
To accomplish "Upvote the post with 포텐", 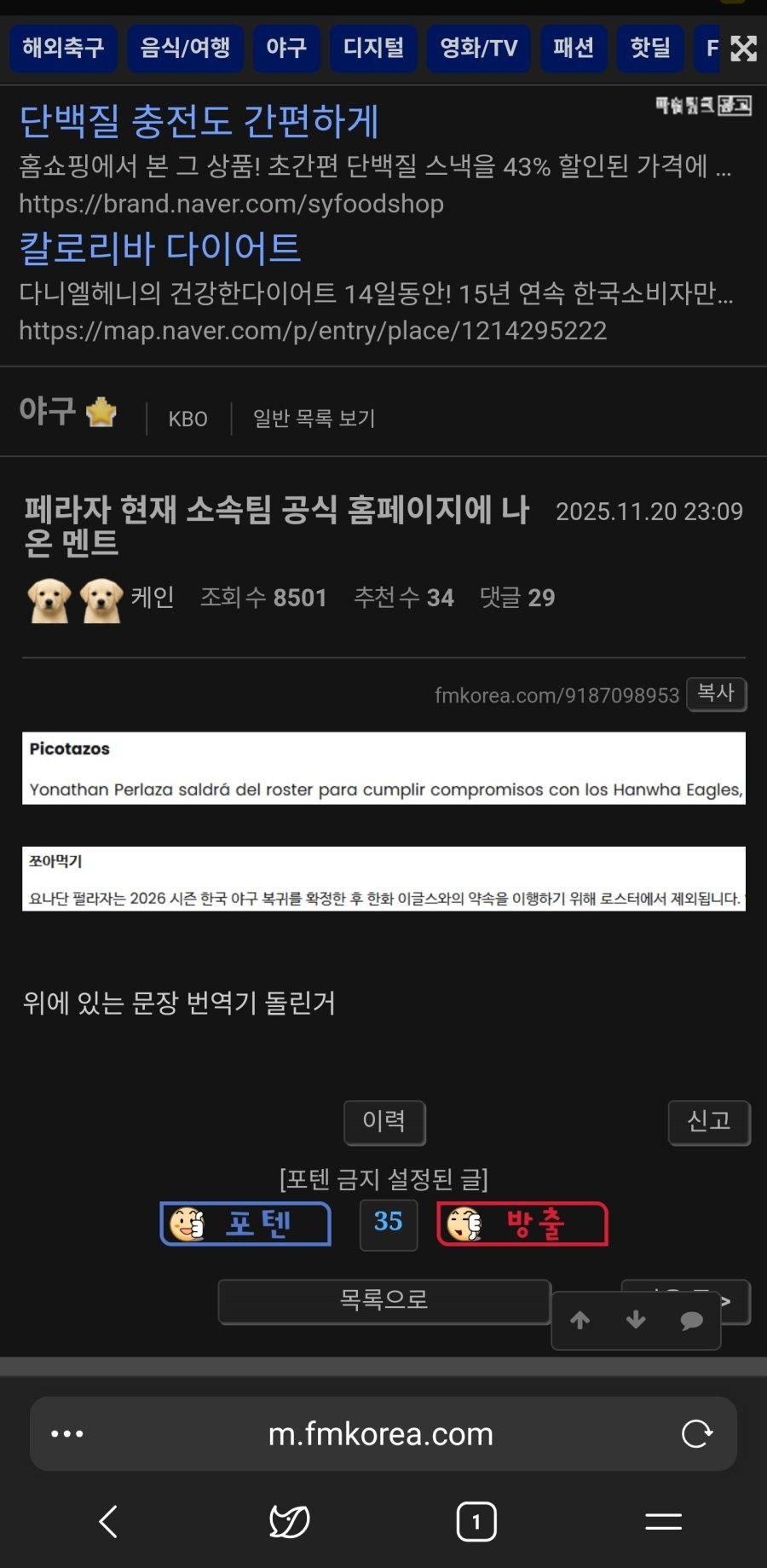I will point(245,1224).
